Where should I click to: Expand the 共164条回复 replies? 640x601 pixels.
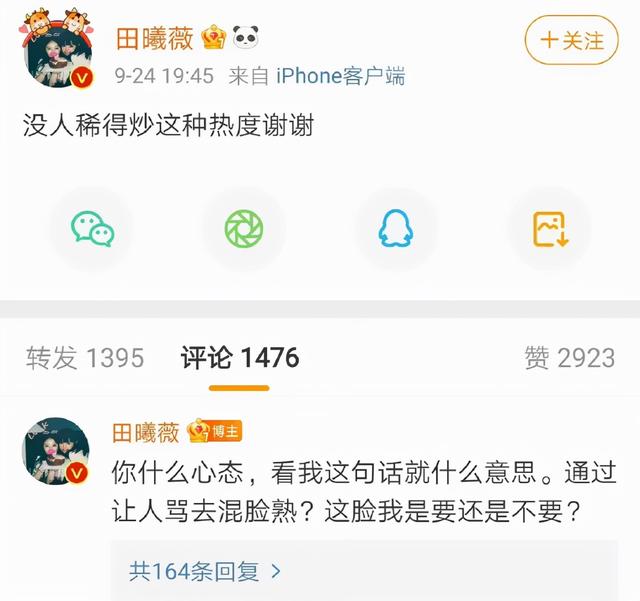205,572
